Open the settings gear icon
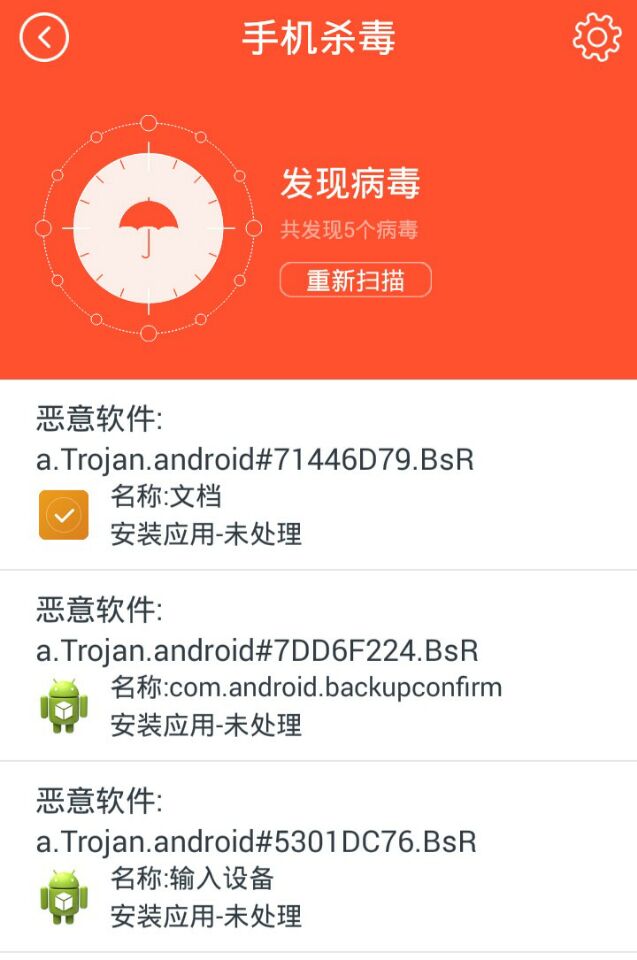The image size is (637, 960). point(596,38)
